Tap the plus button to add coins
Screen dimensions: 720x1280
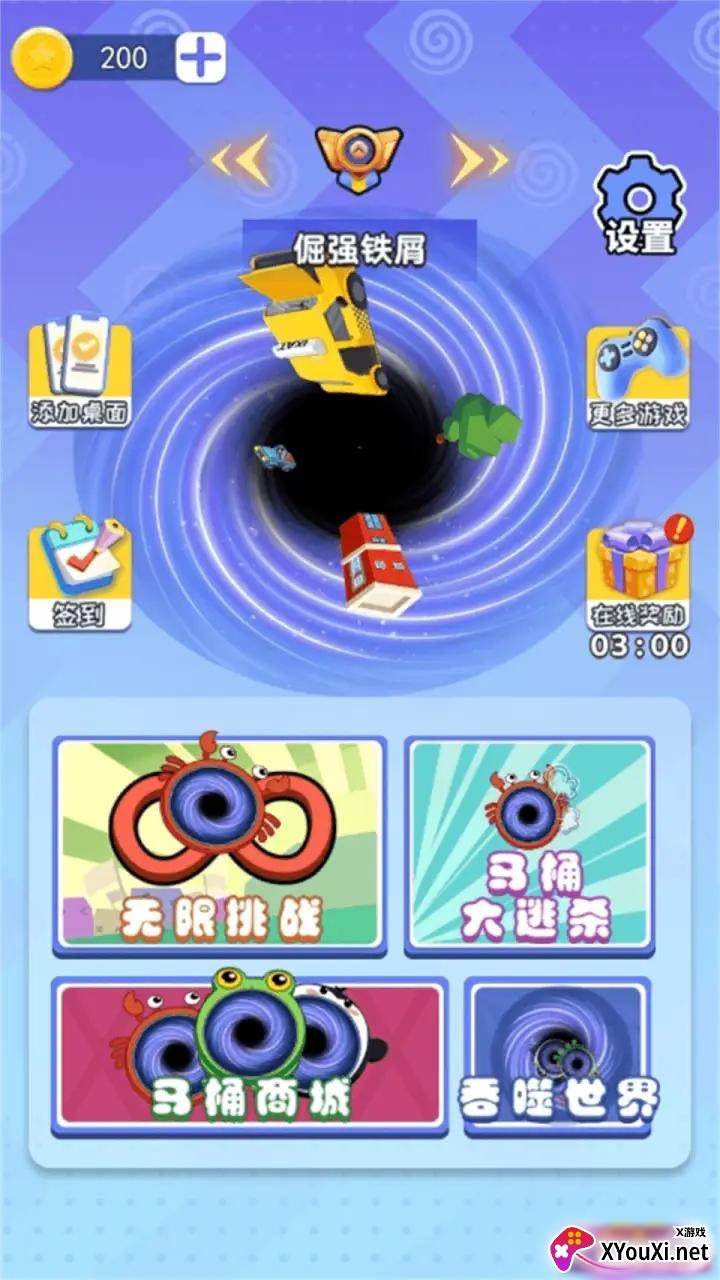200,58
